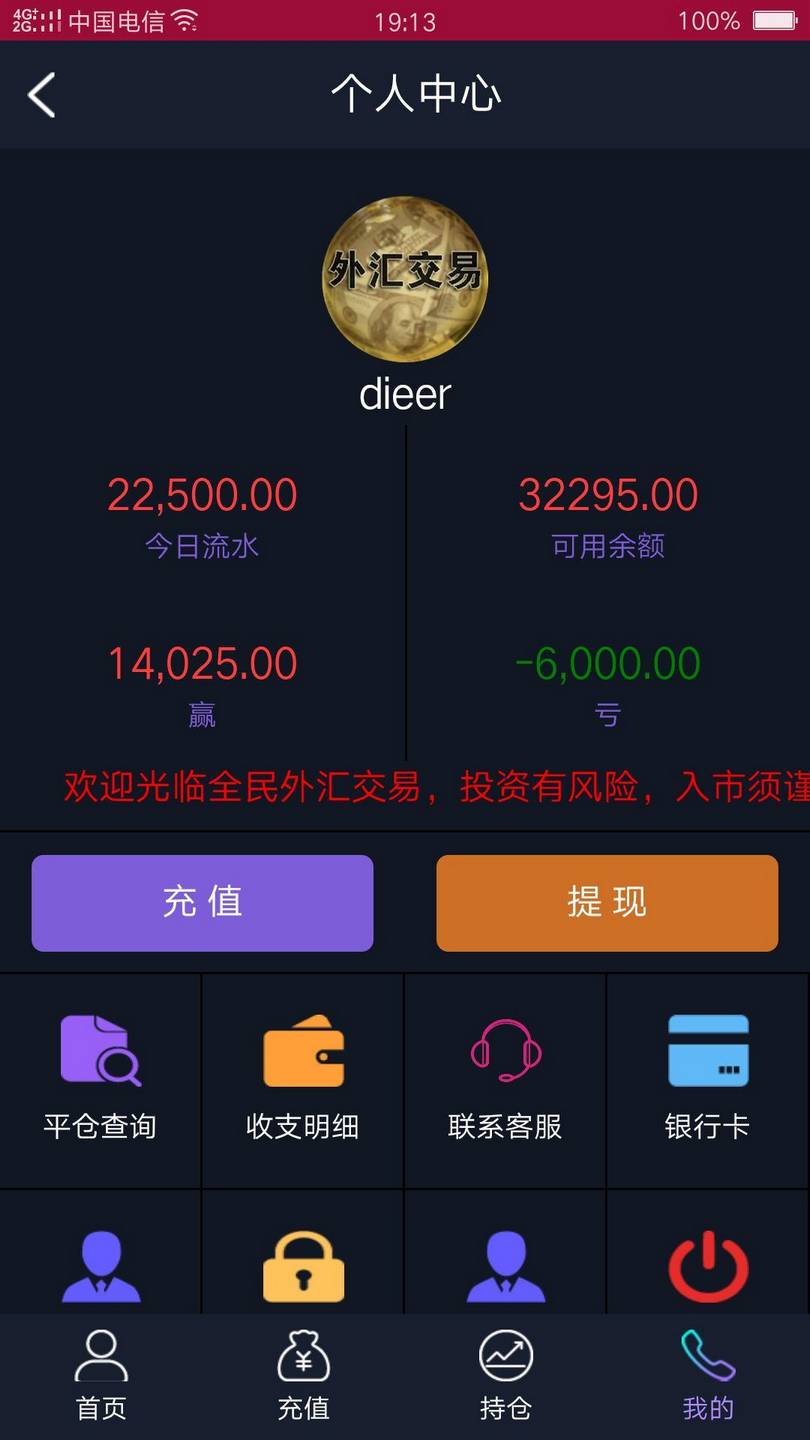The image size is (810, 1440).
Task: Switch to the 充值 tab in bottom bar
Action: tap(303, 1376)
